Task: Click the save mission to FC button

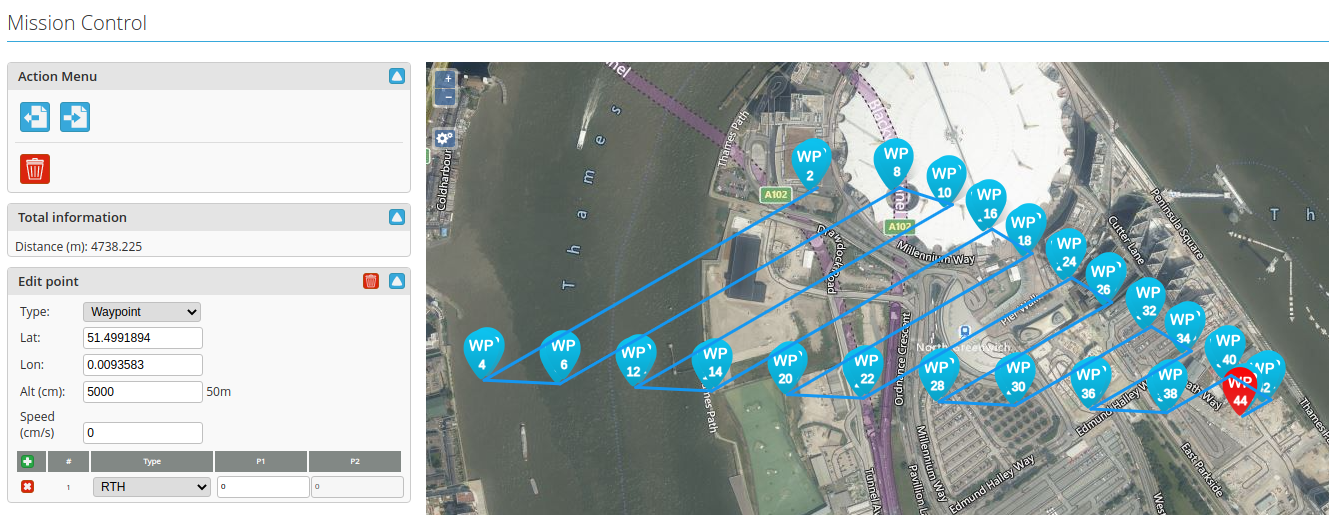Action: tap(75, 117)
